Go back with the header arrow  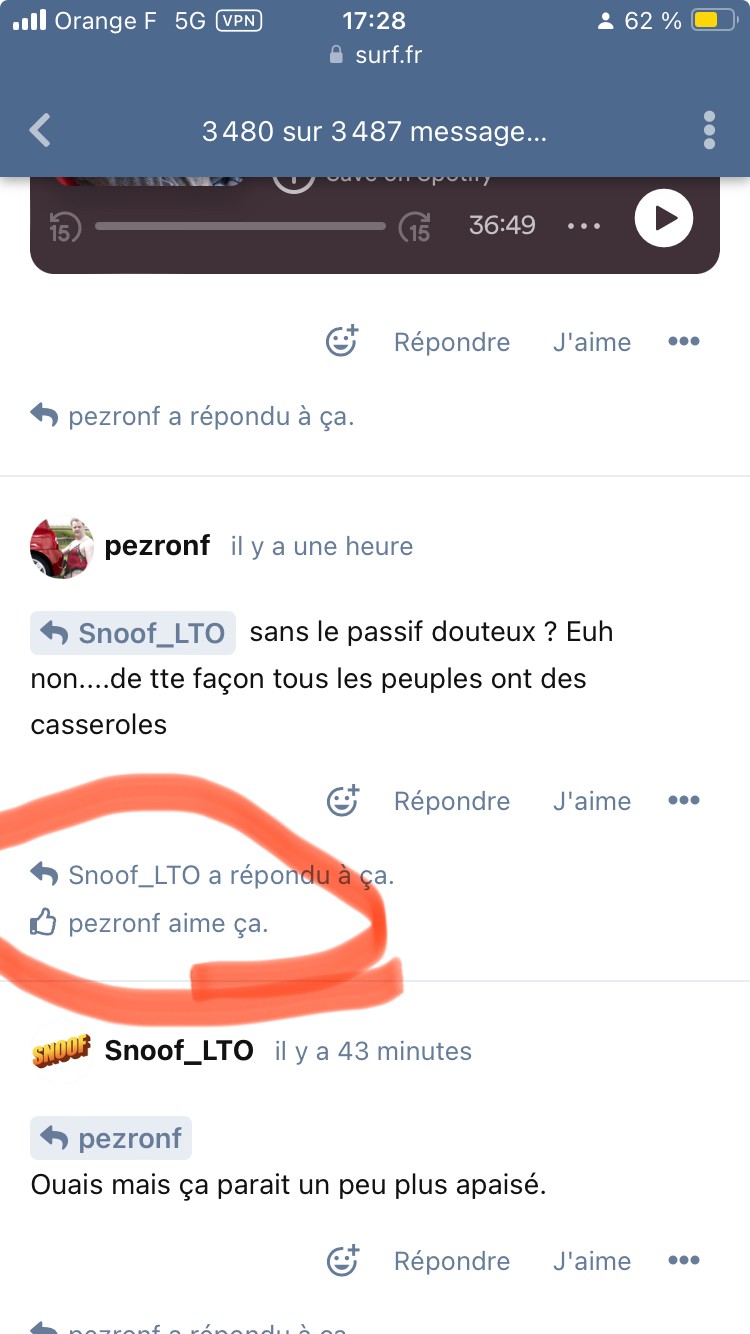(40, 131)
